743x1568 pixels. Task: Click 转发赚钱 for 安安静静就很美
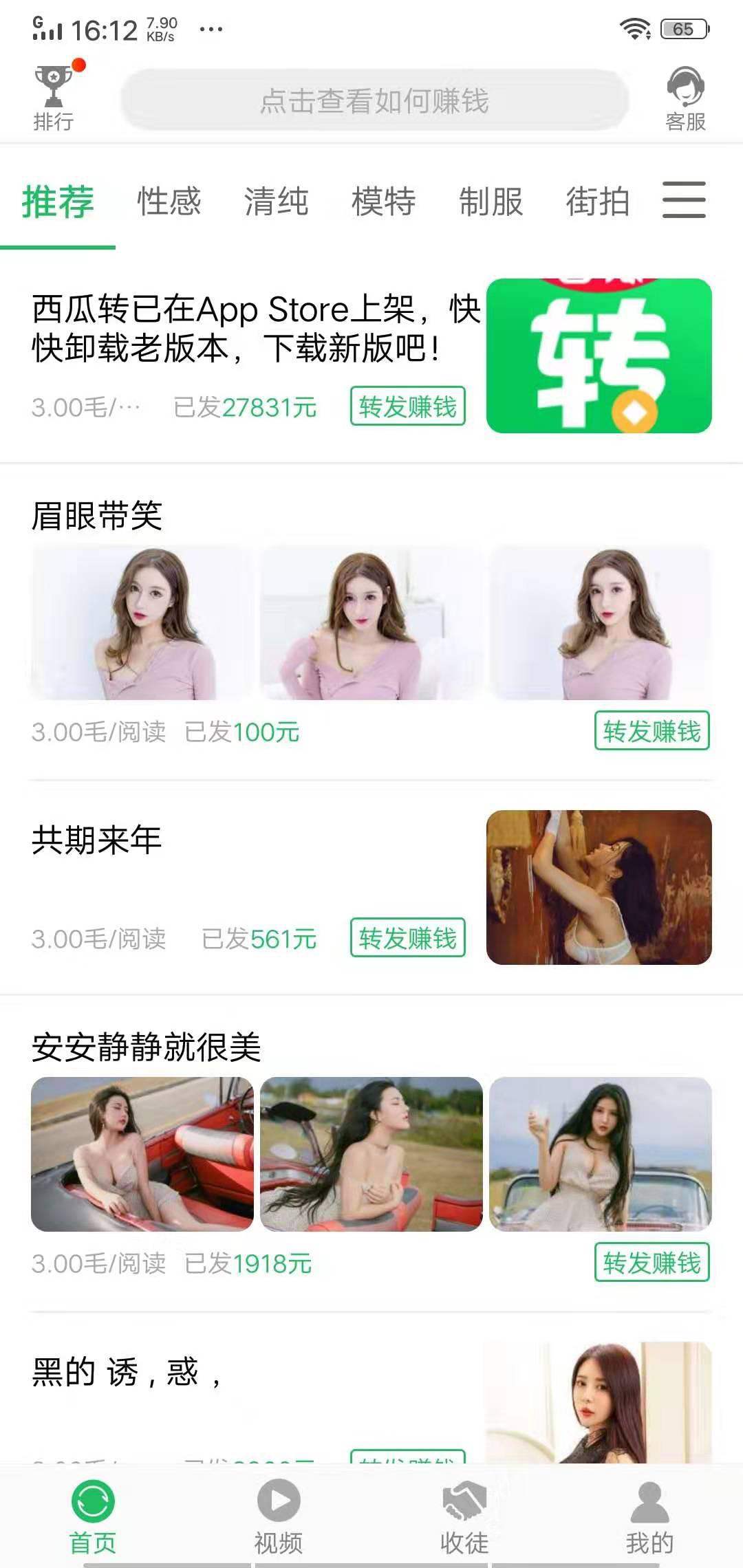(651, 1263)
